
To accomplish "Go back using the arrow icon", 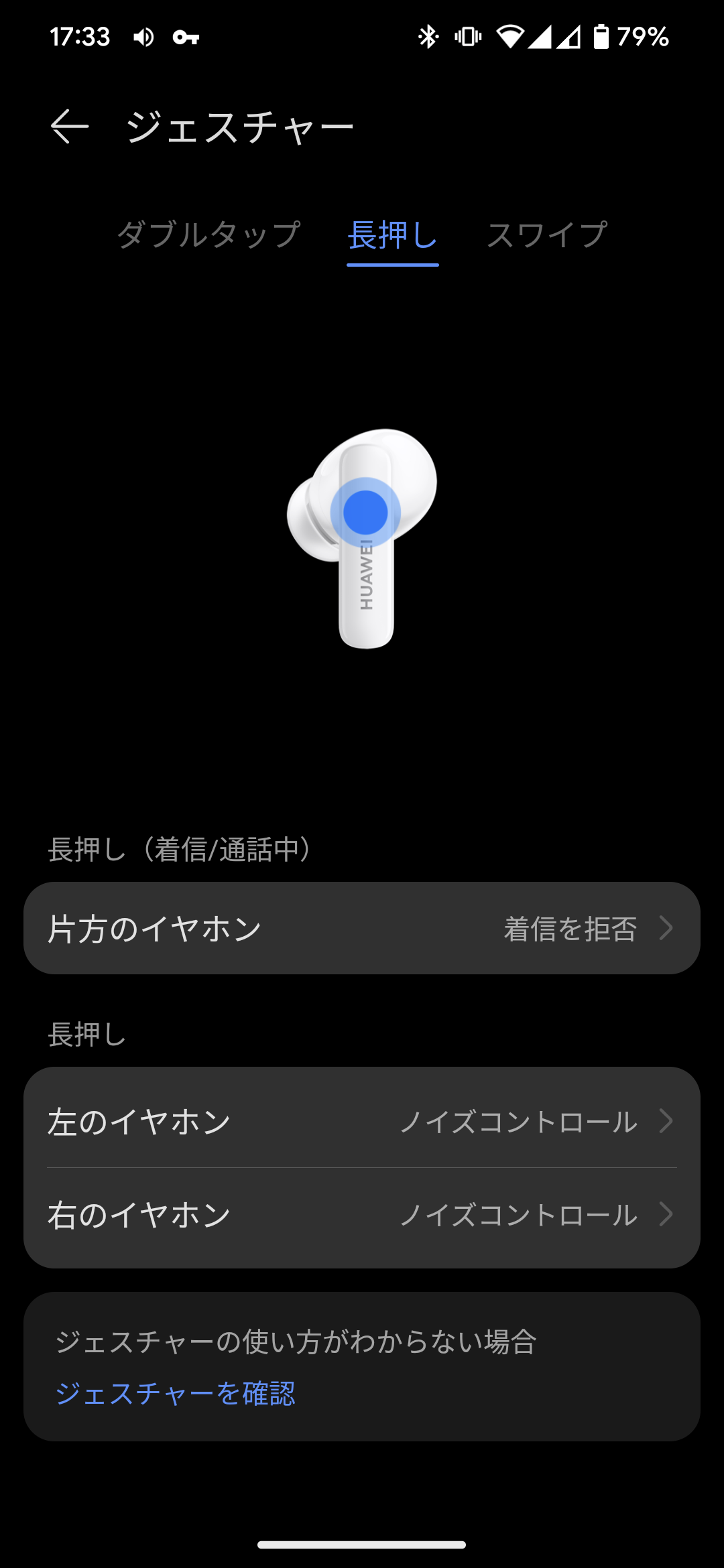I will 70,127.
